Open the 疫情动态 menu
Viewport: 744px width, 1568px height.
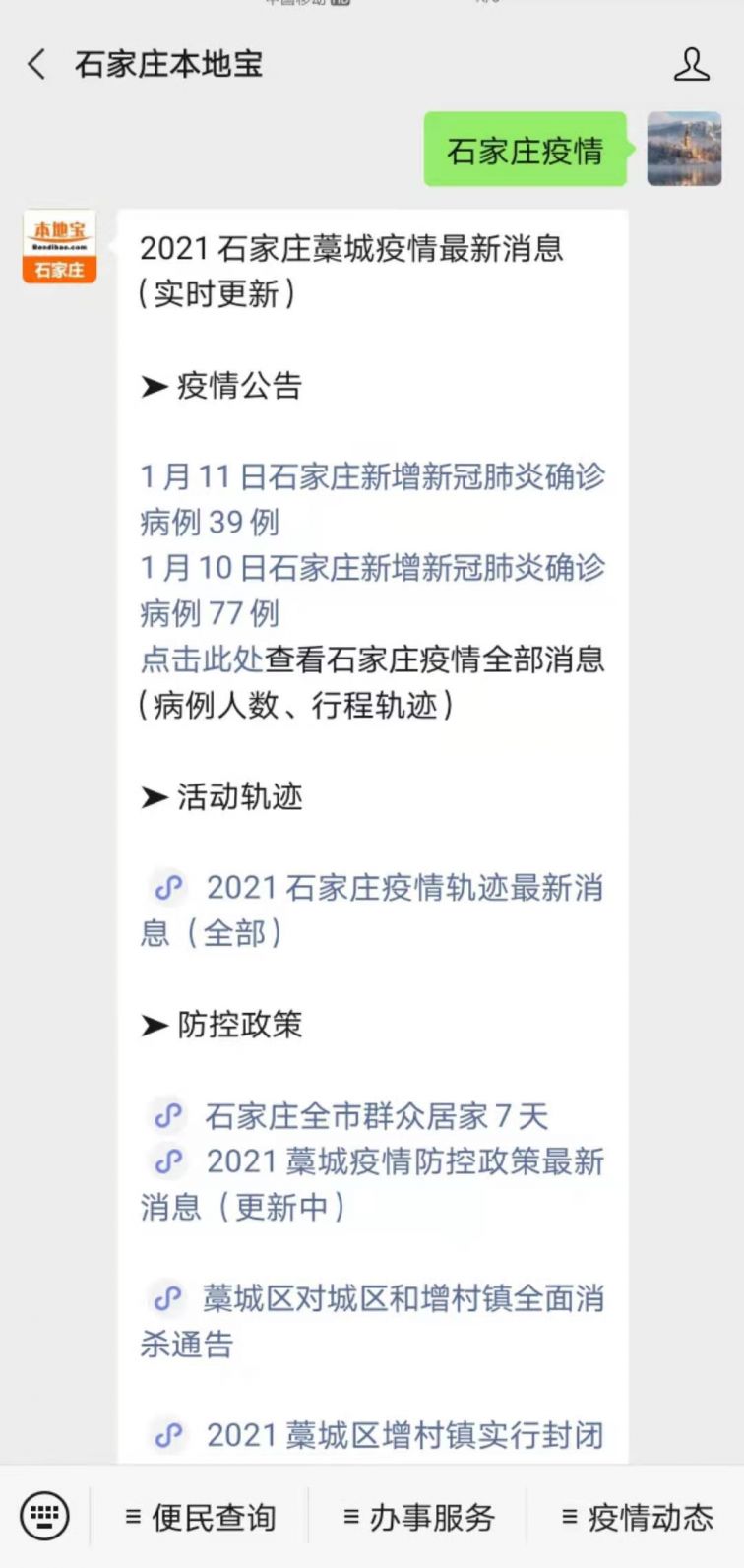pos(637,1517)
